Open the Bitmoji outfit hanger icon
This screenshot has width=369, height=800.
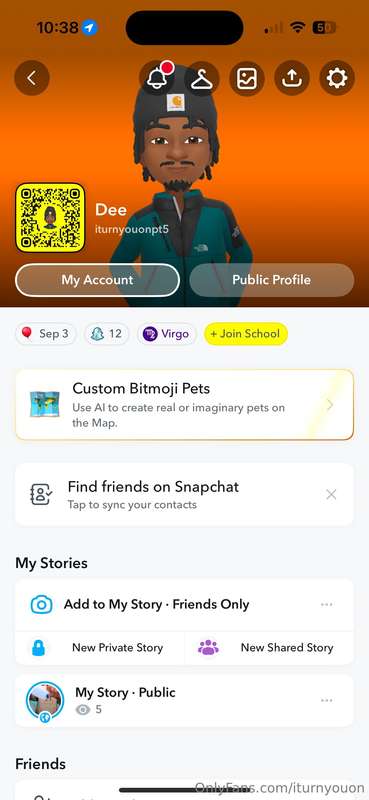202,78
